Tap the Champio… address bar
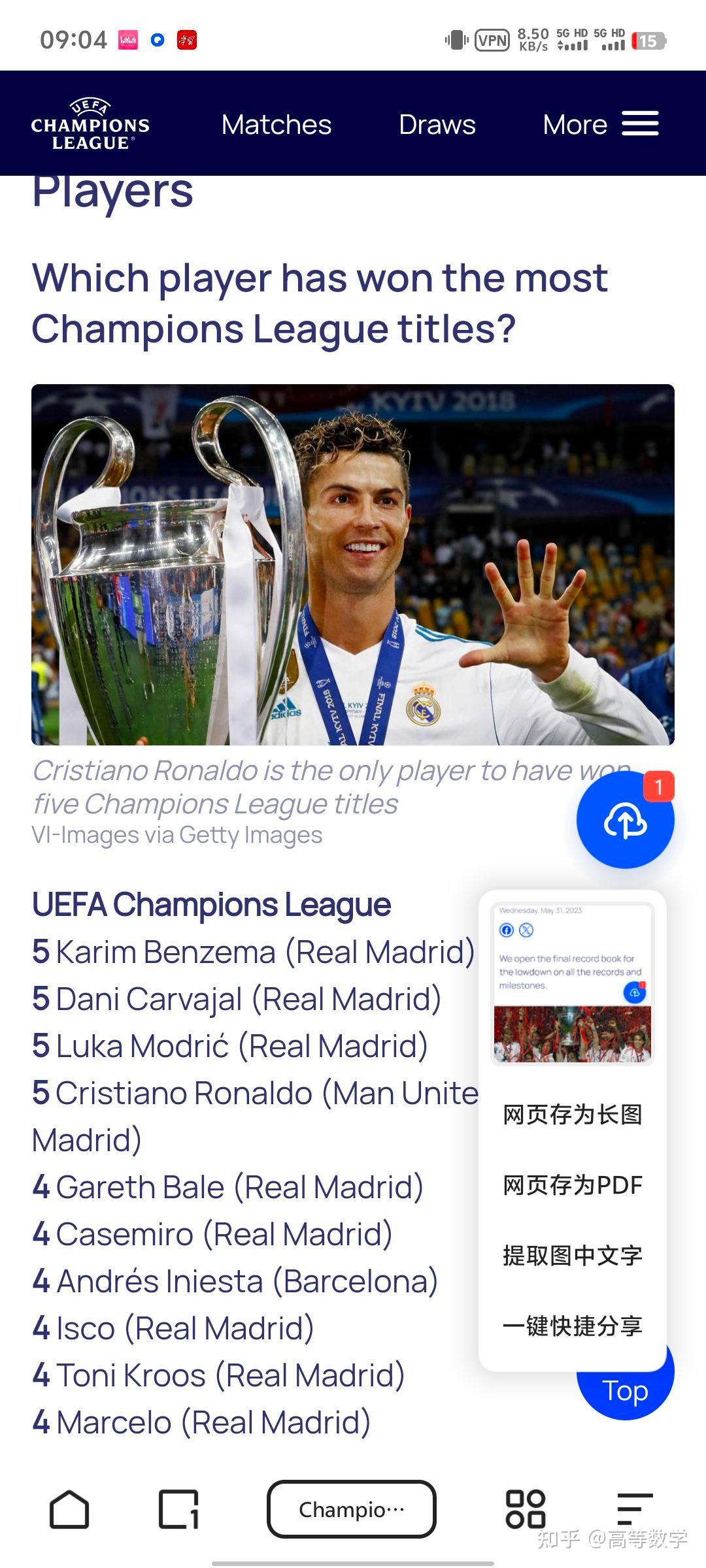 352,1509
